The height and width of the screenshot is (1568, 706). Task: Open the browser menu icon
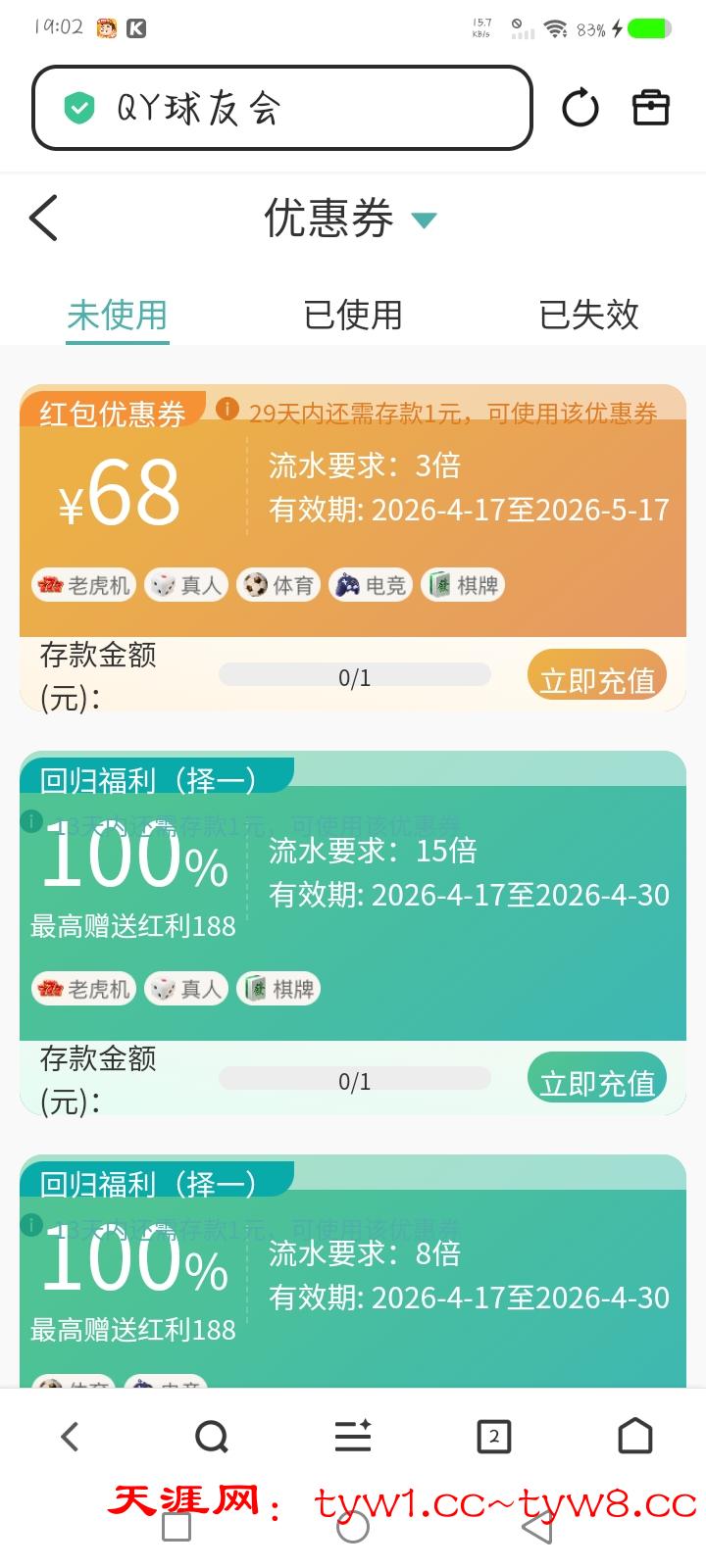[x=353, y=1437]
